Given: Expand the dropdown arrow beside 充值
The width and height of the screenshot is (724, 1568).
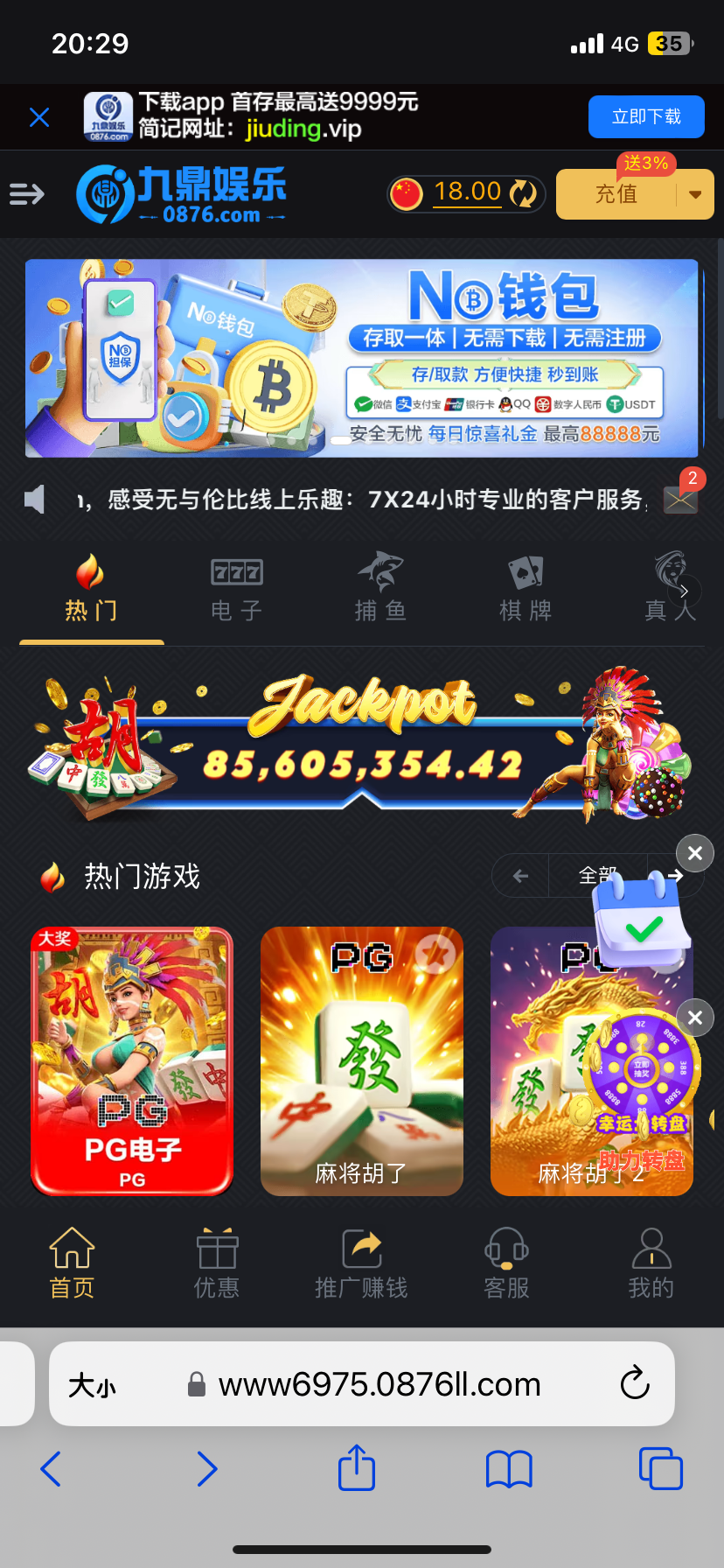Looking at the screenshot, I should click(696, 194).
